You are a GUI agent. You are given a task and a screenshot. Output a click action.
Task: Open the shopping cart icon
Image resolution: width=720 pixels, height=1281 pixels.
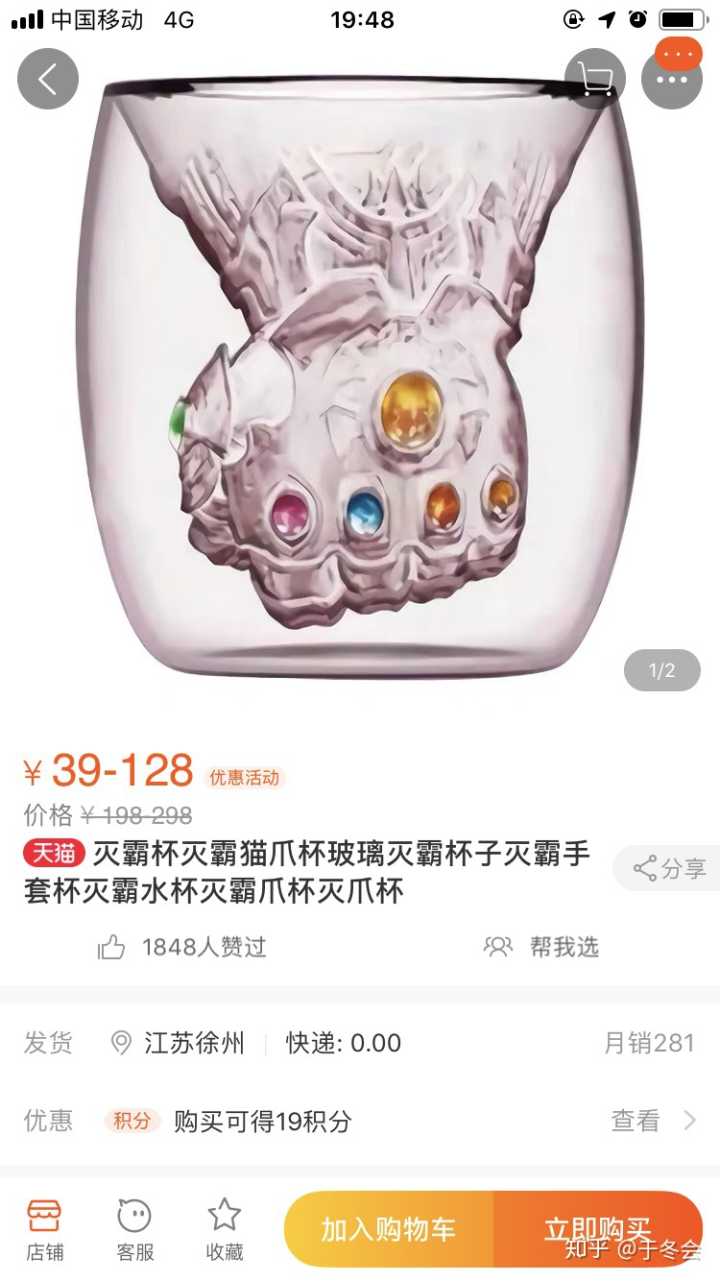point(595,79)
